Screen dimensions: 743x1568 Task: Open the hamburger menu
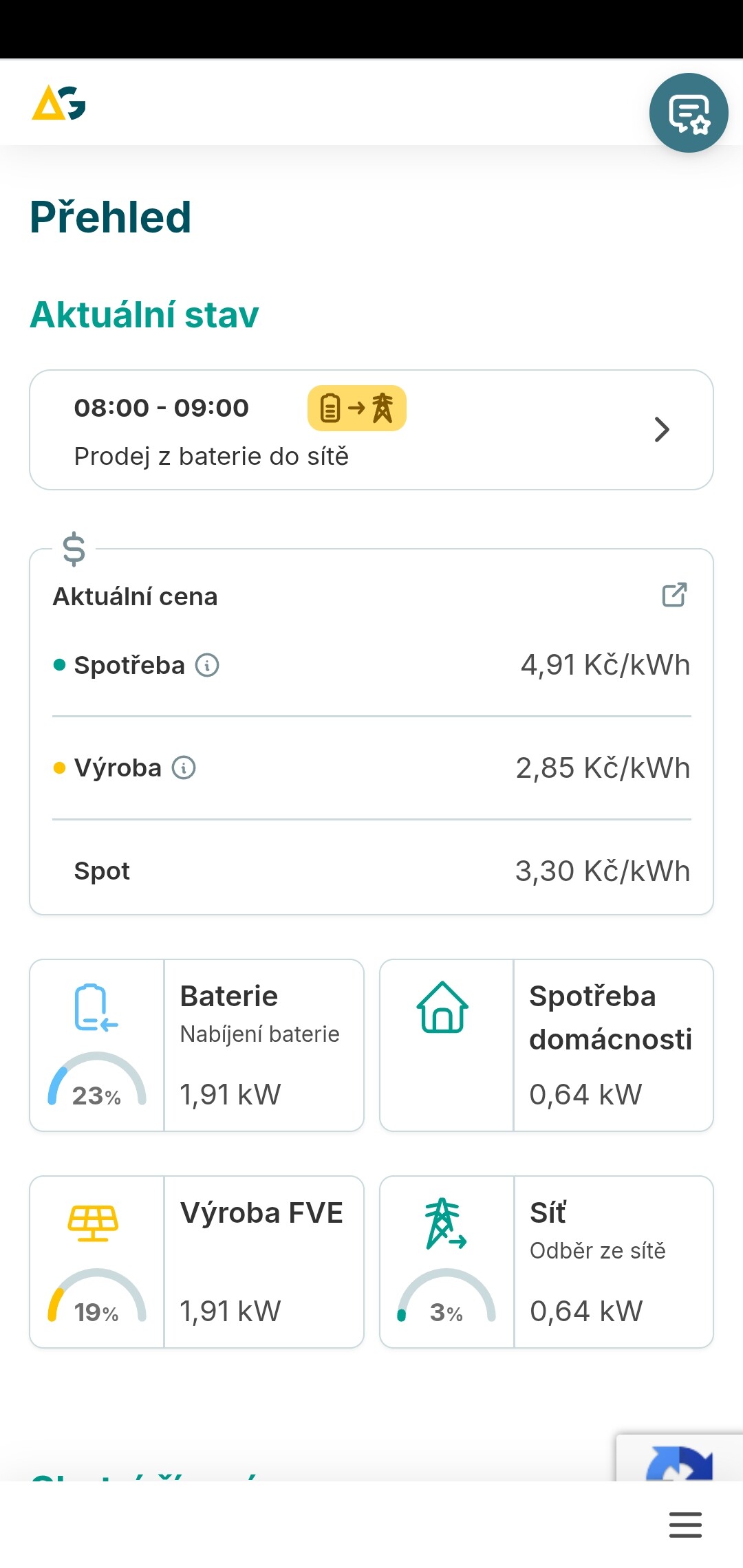click(685, 1525)
